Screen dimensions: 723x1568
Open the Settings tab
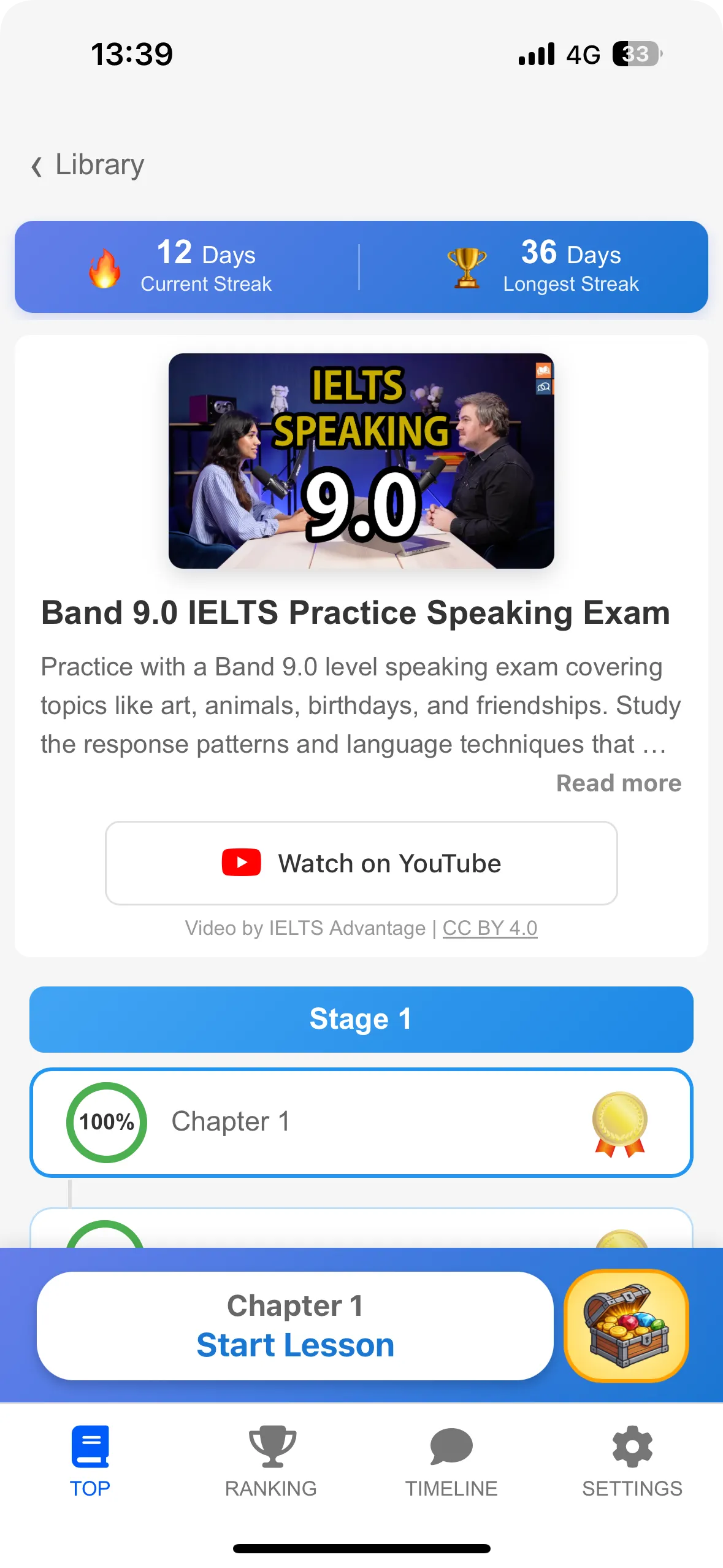point(632,1461)
